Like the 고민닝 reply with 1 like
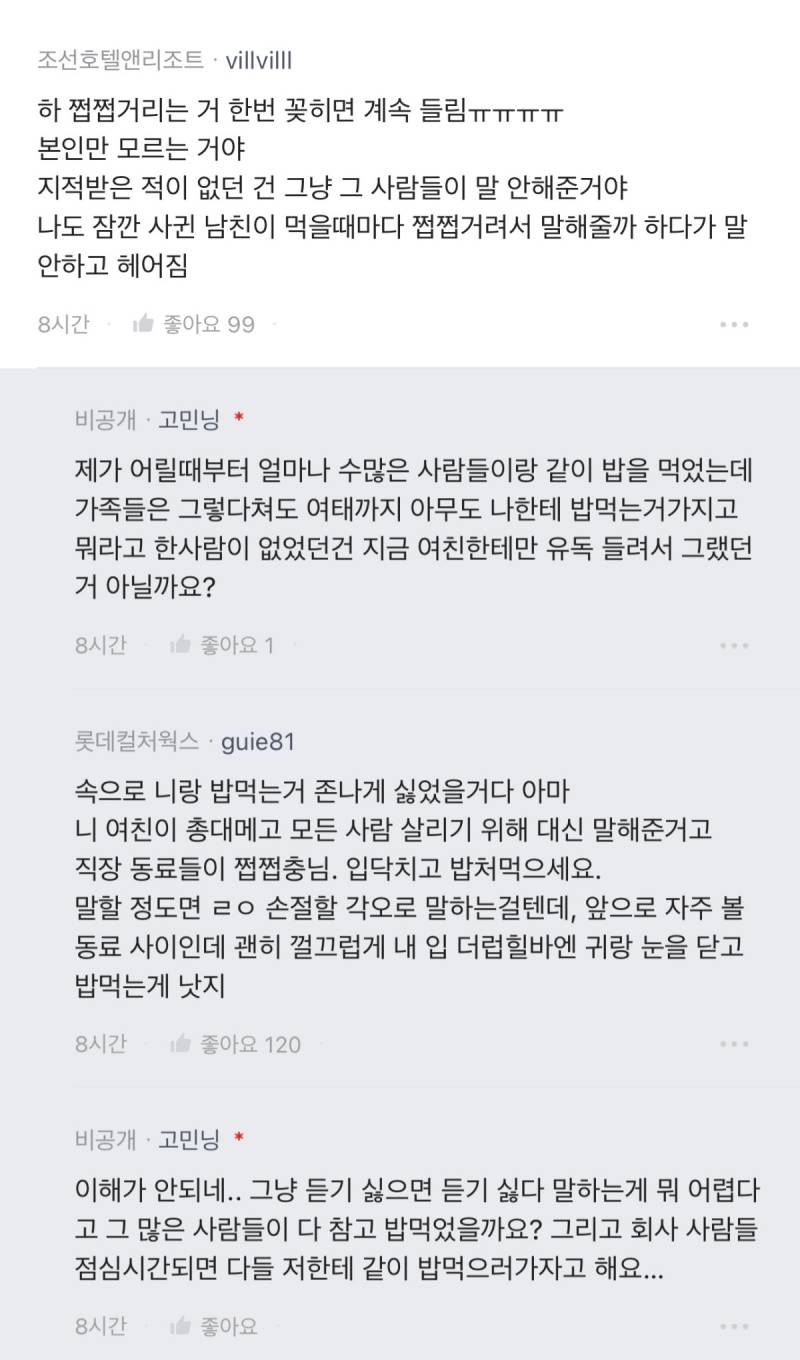The image size is (800, 1360). coord(222,645)
